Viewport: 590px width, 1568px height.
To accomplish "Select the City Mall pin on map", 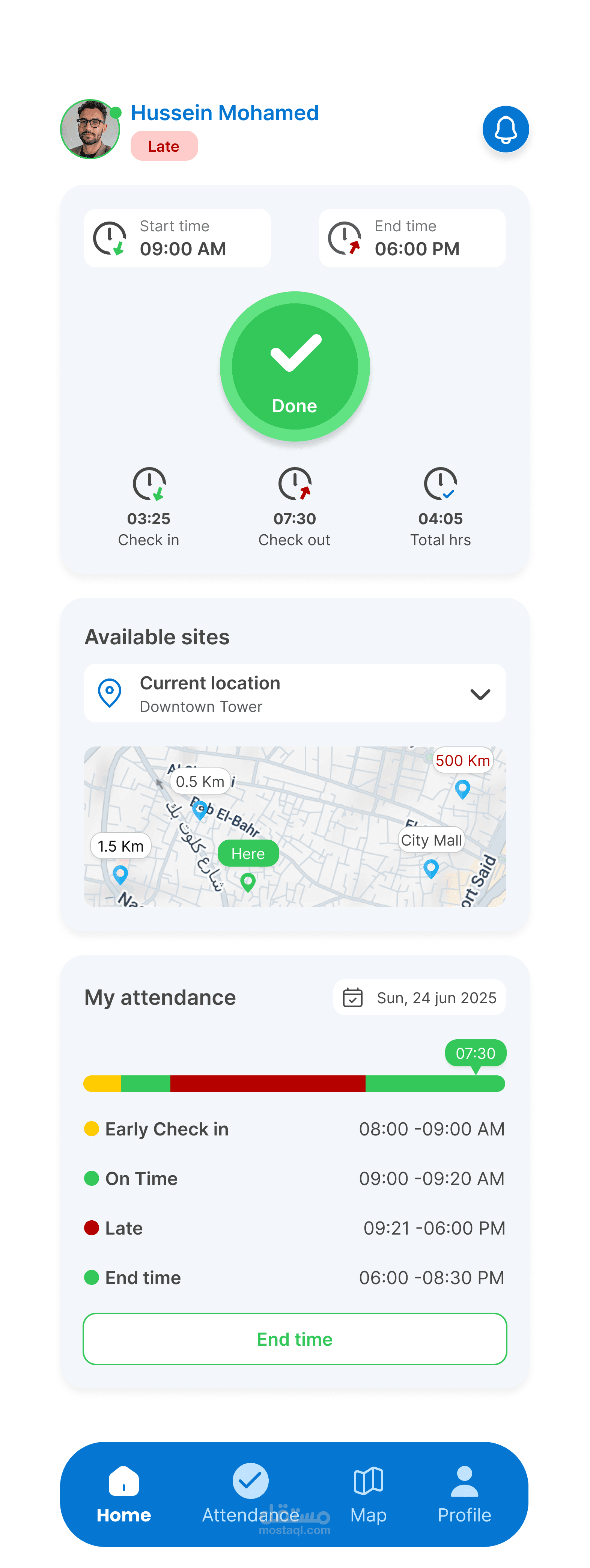I will click(x=430, y=867).
